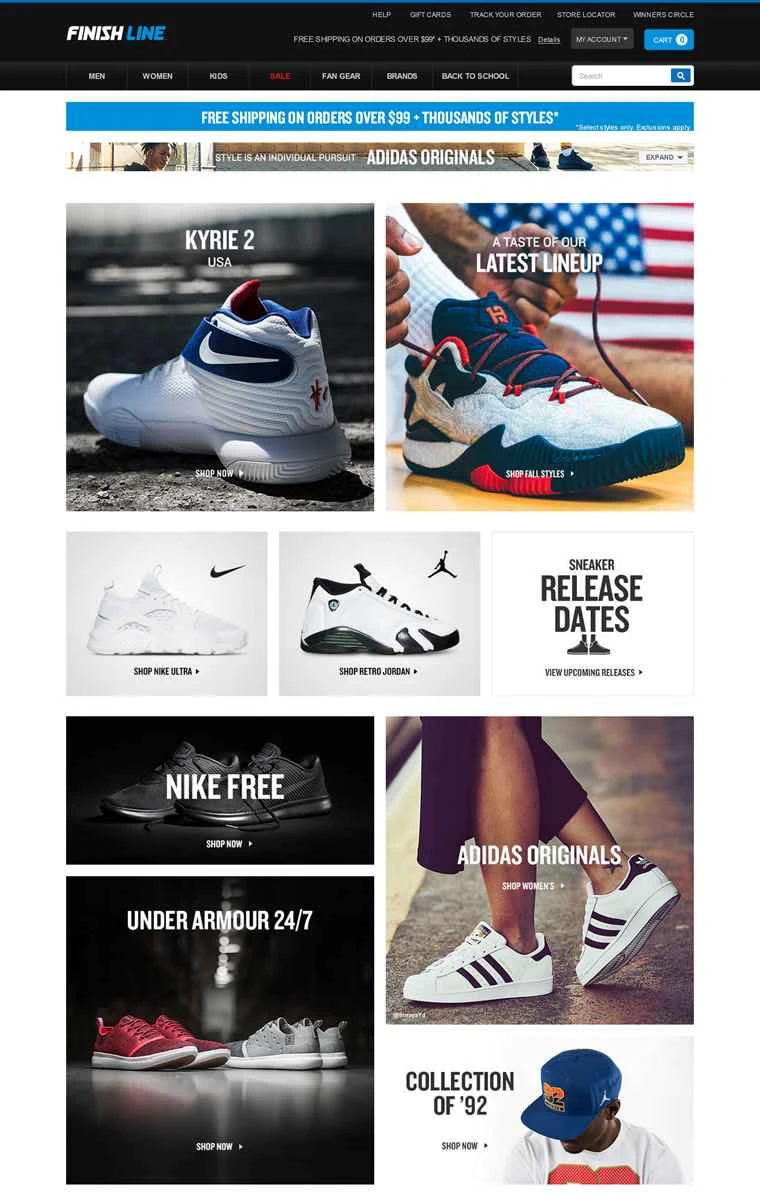Open the BRANDS menu

click(402, 75)
